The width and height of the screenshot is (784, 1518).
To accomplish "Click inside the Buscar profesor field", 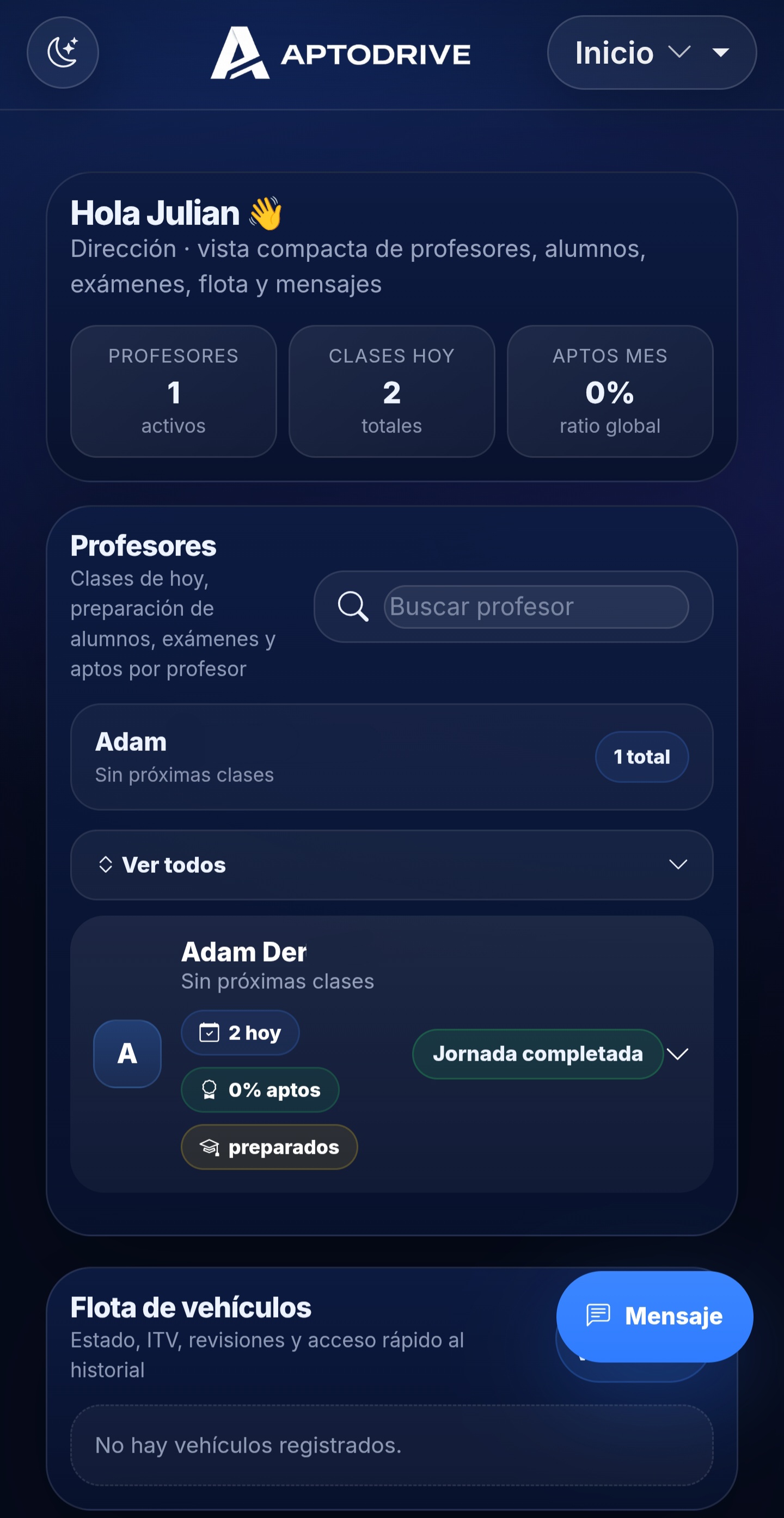I will tap(536, 607).
